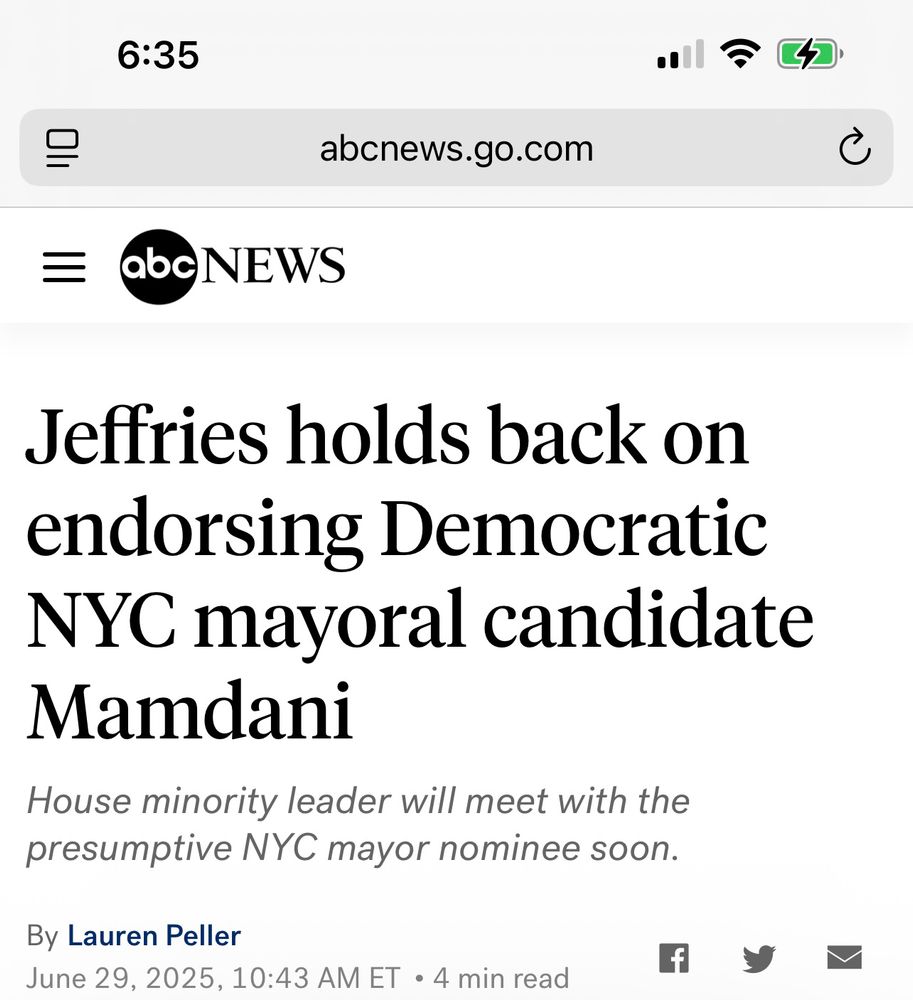
Task: Share this article on Facebook
Action: (x=674, y=958)
